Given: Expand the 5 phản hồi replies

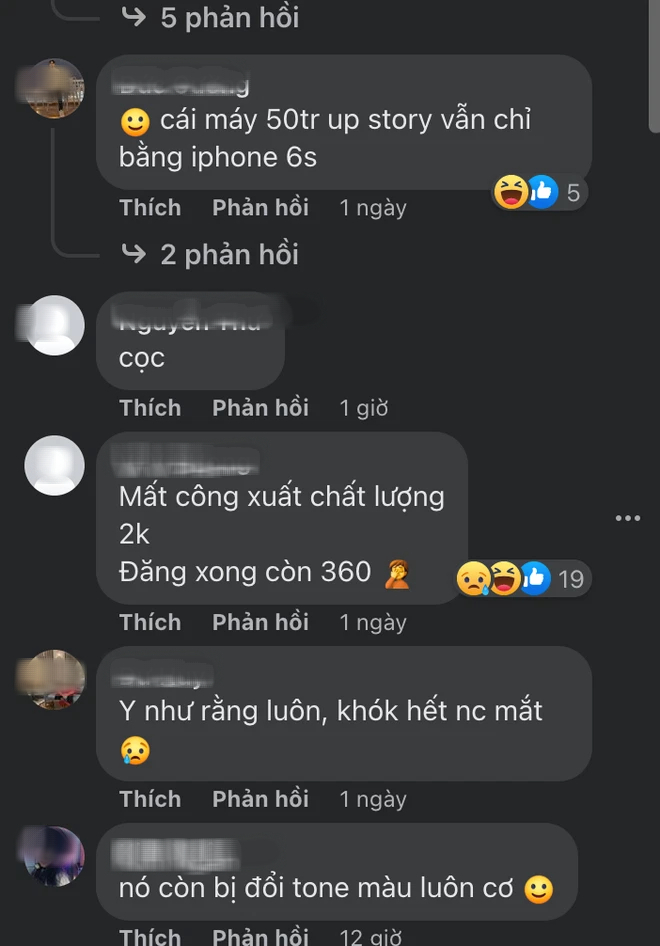Looking at the screenshot, I should pyautogui.click(x=229, y=17).
